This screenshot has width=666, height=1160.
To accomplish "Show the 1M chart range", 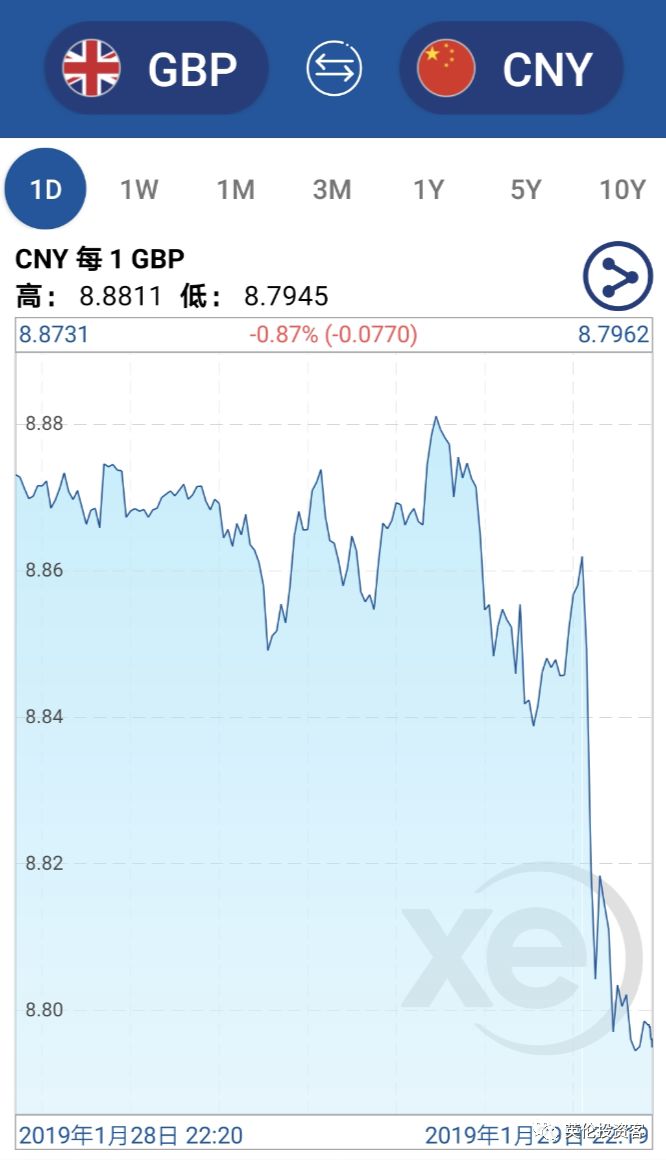I will pyautogui.click(x=236, y=189).
